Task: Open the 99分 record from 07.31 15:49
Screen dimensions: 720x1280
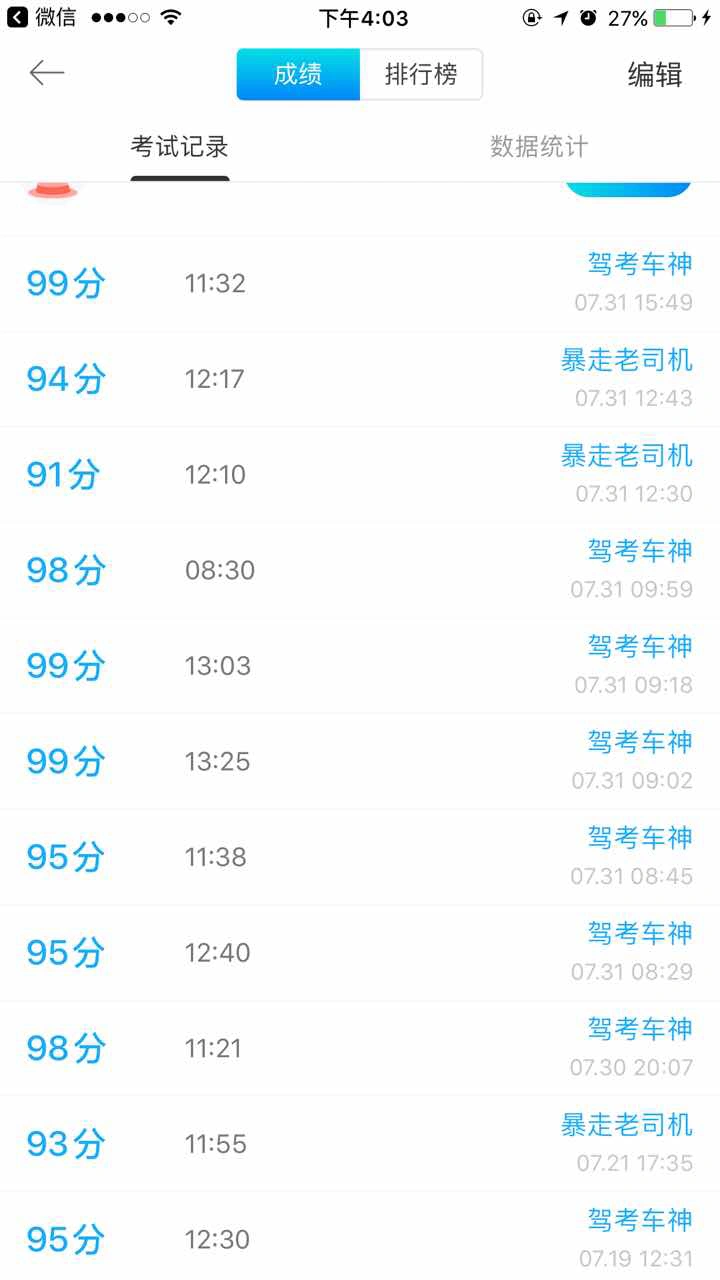Action: pos(360,284)
